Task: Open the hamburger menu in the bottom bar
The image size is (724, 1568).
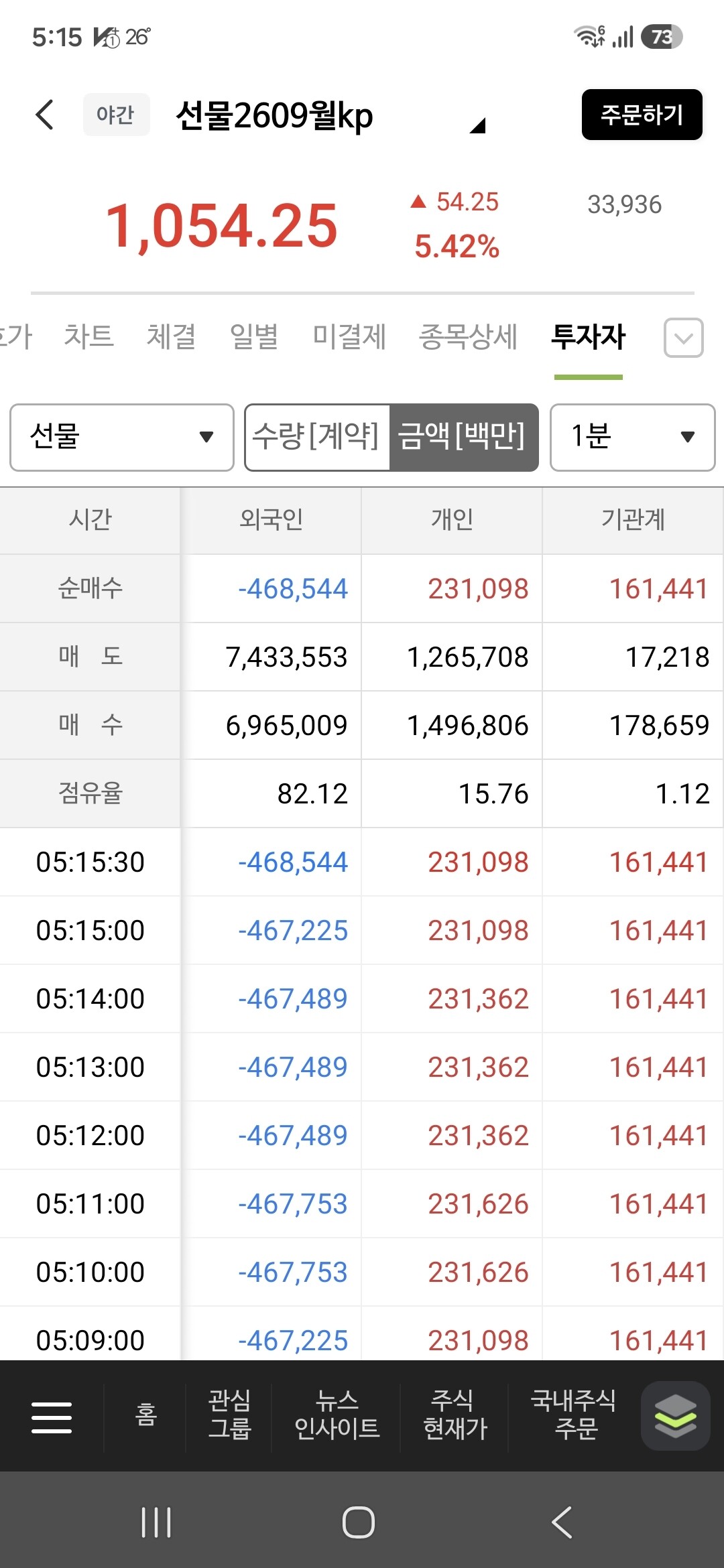Action: pyautogui.click(x=52, y=1417)
